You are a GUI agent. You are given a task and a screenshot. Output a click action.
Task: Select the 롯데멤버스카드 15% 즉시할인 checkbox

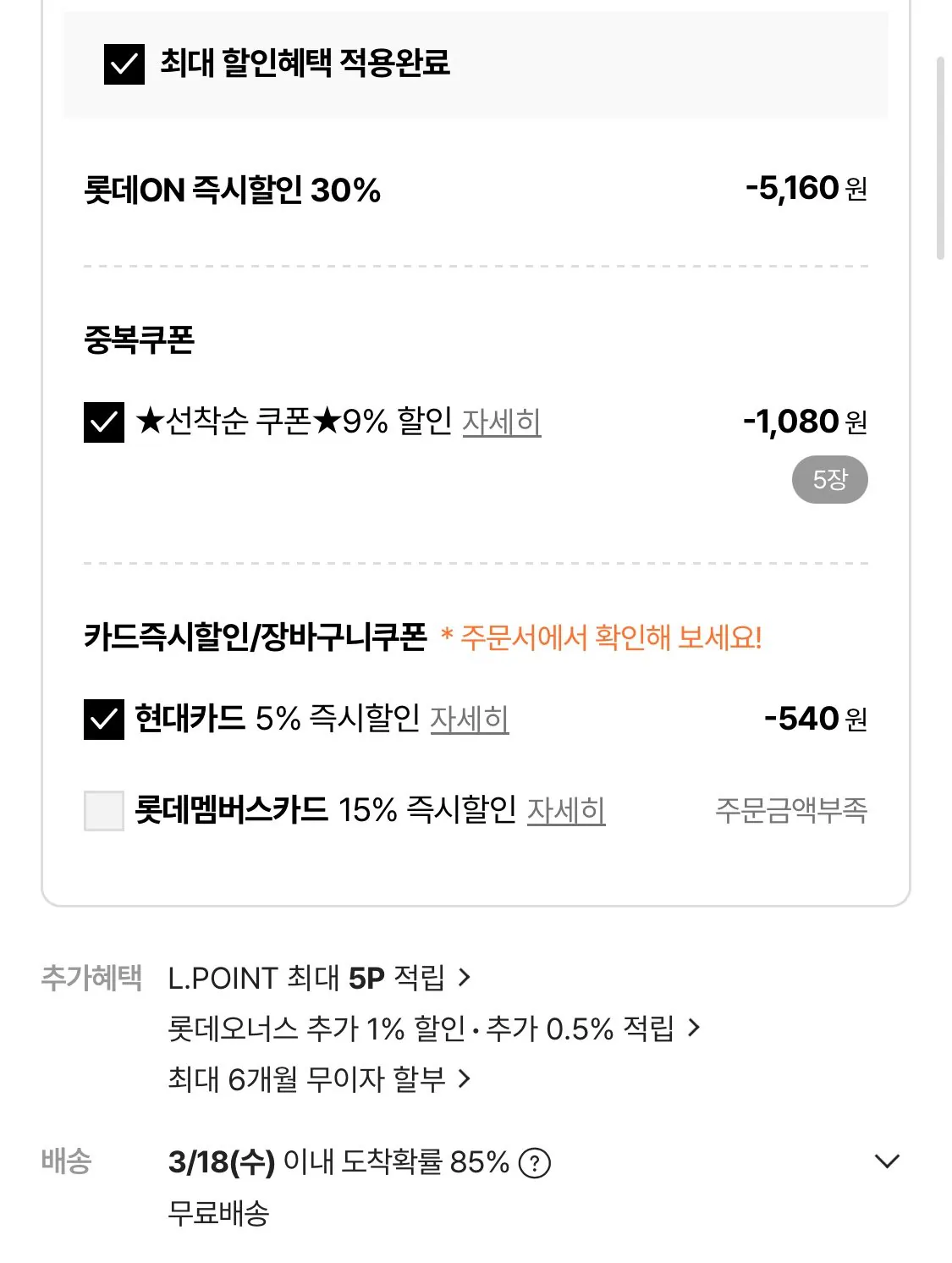[105, 812]
